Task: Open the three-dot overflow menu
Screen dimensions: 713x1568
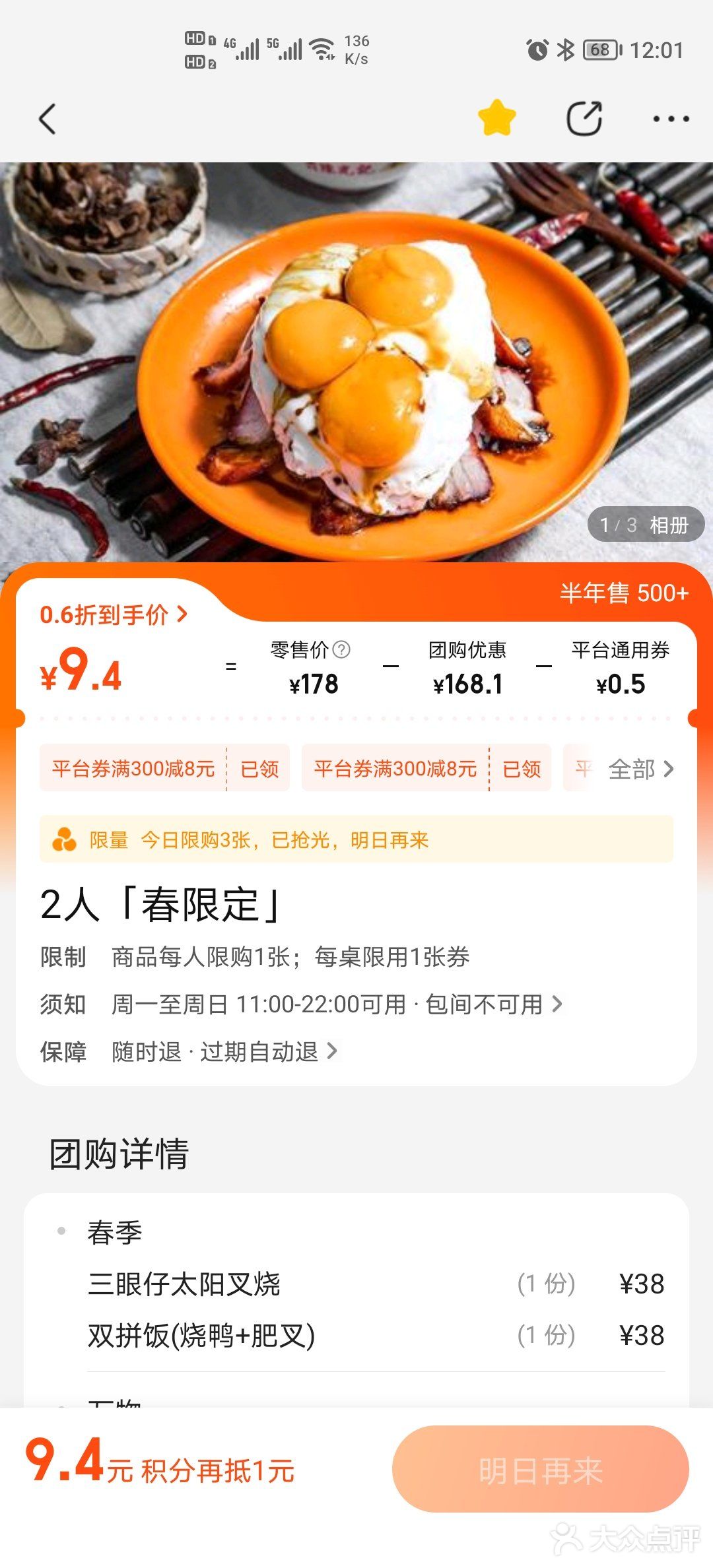Action: (x=671, y=119)
